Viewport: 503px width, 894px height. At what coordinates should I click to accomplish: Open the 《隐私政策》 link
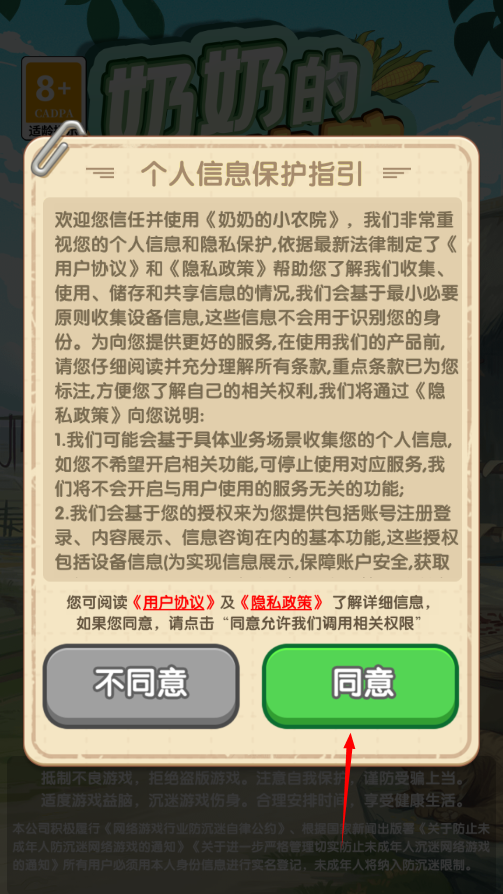[281, 602]
